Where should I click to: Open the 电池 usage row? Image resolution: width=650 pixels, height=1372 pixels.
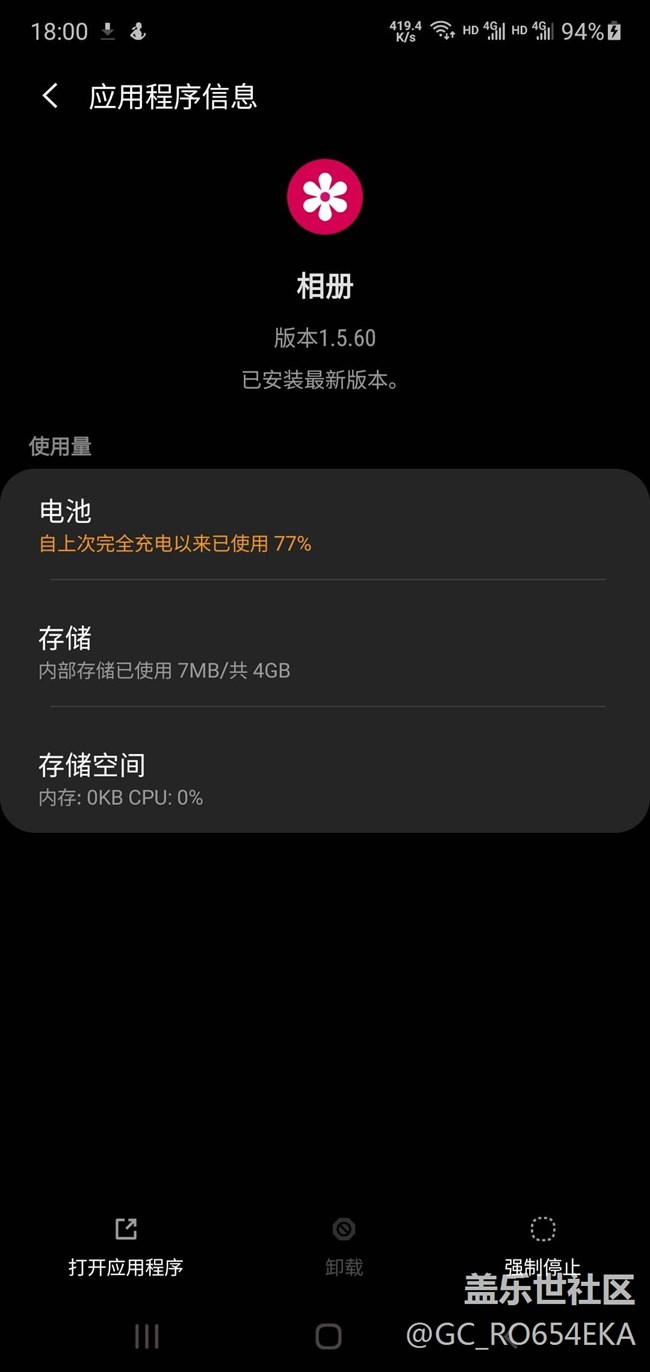[x=325, y=525]
